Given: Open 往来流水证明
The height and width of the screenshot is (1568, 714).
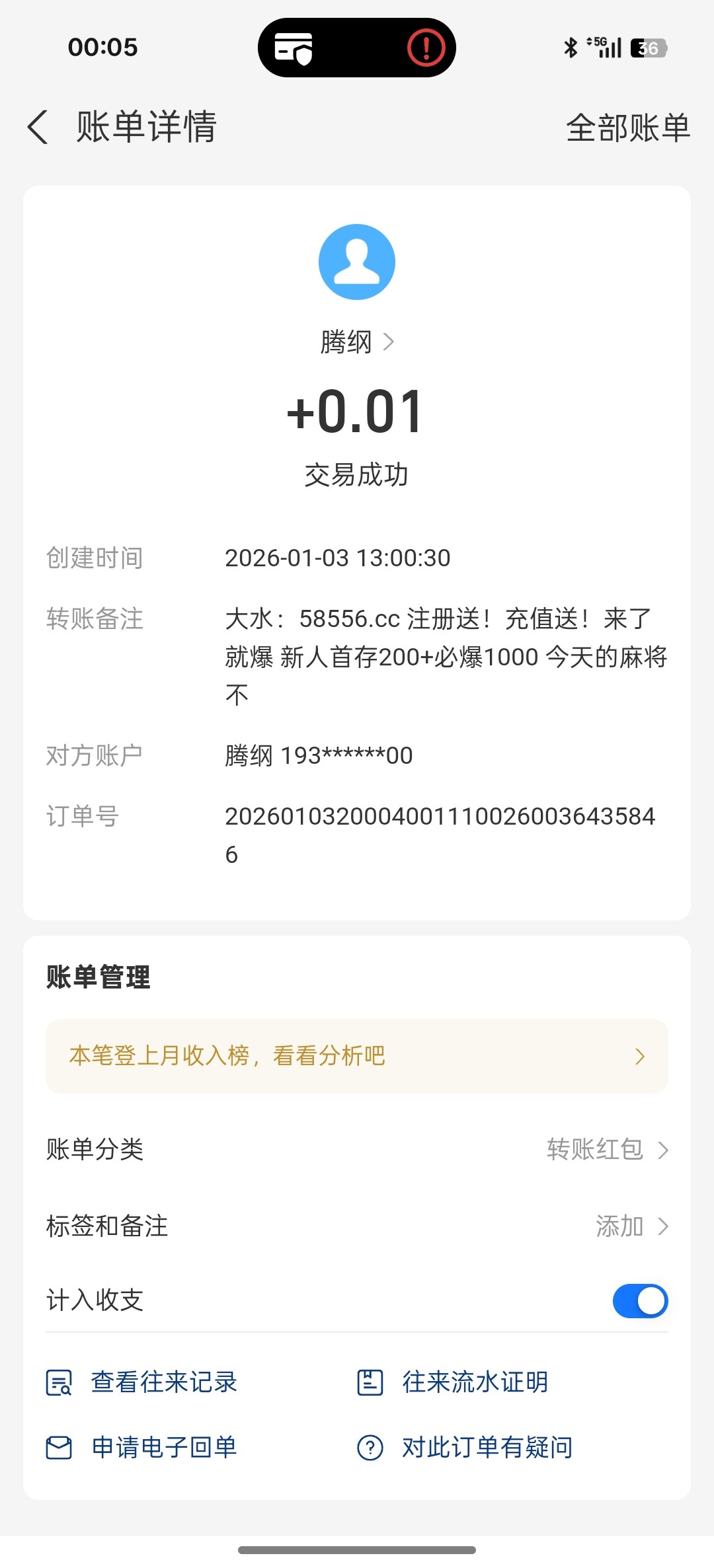Looking at the screenshot, I should (454, 1382).
